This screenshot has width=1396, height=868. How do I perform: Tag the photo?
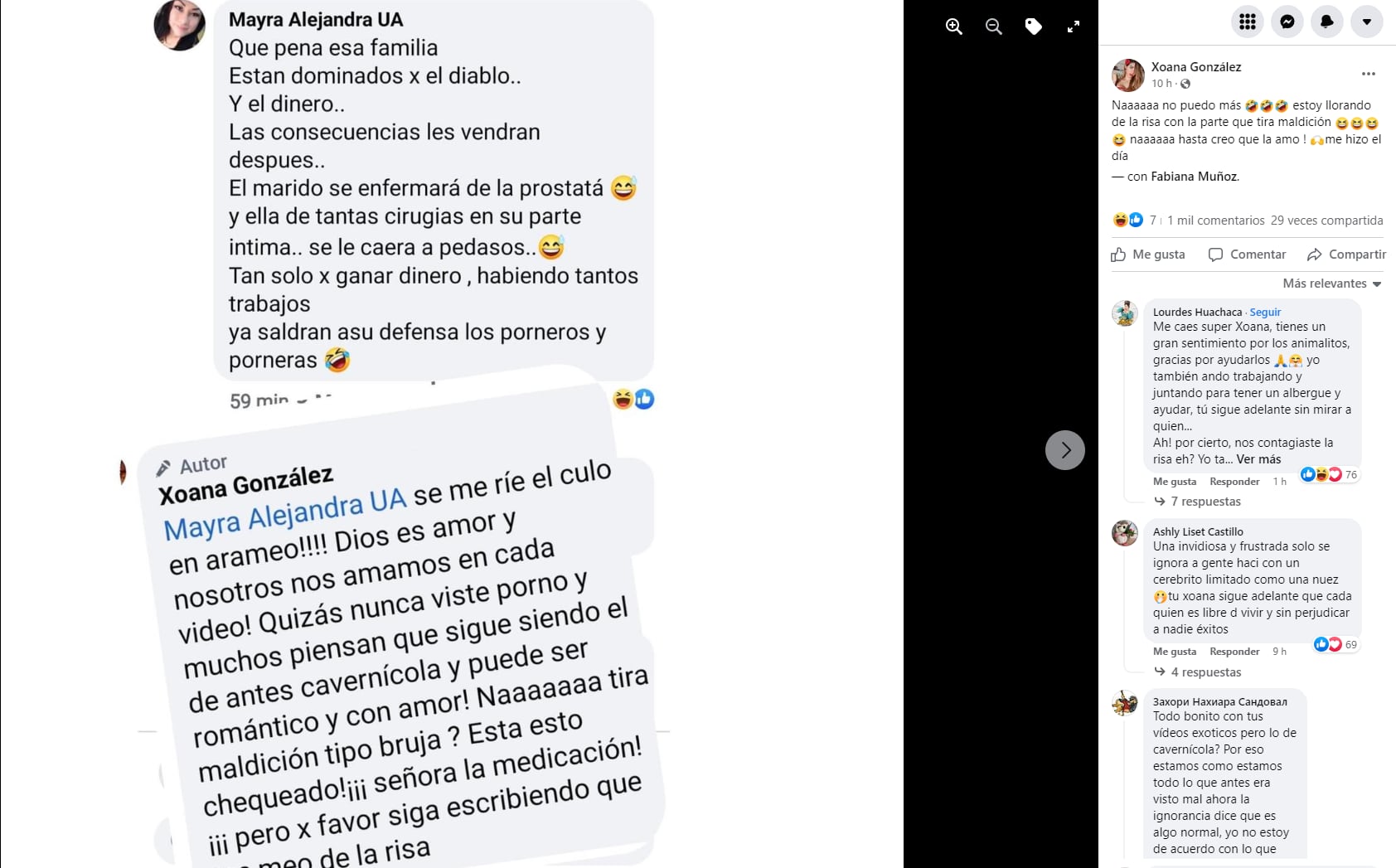(x=1033, y=27)
